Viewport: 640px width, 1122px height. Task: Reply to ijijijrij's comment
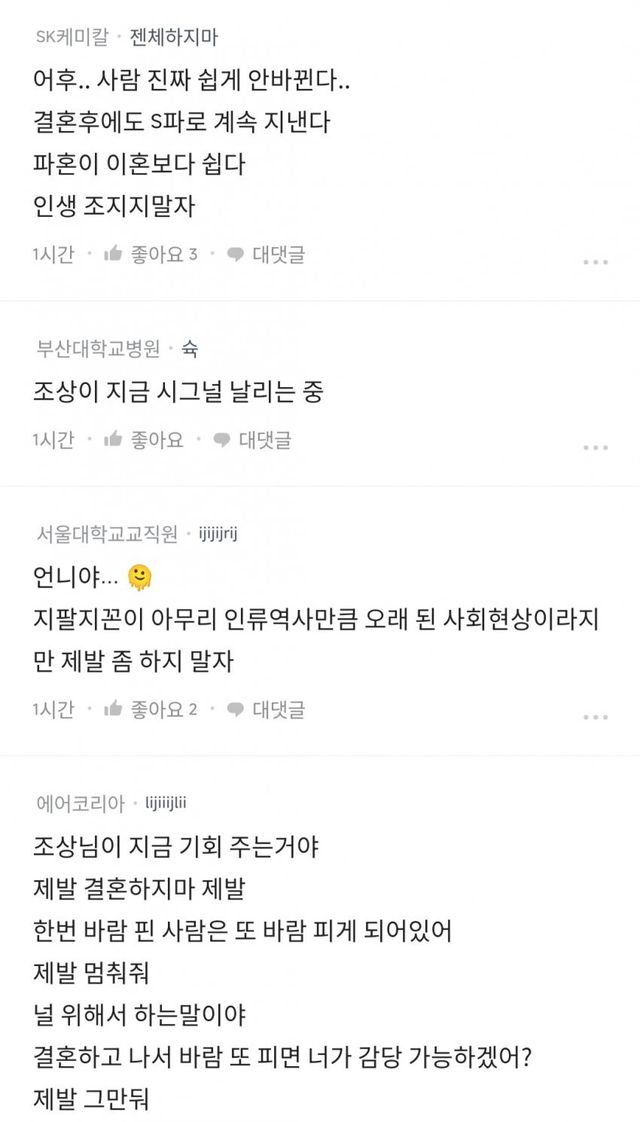(266, 709)
